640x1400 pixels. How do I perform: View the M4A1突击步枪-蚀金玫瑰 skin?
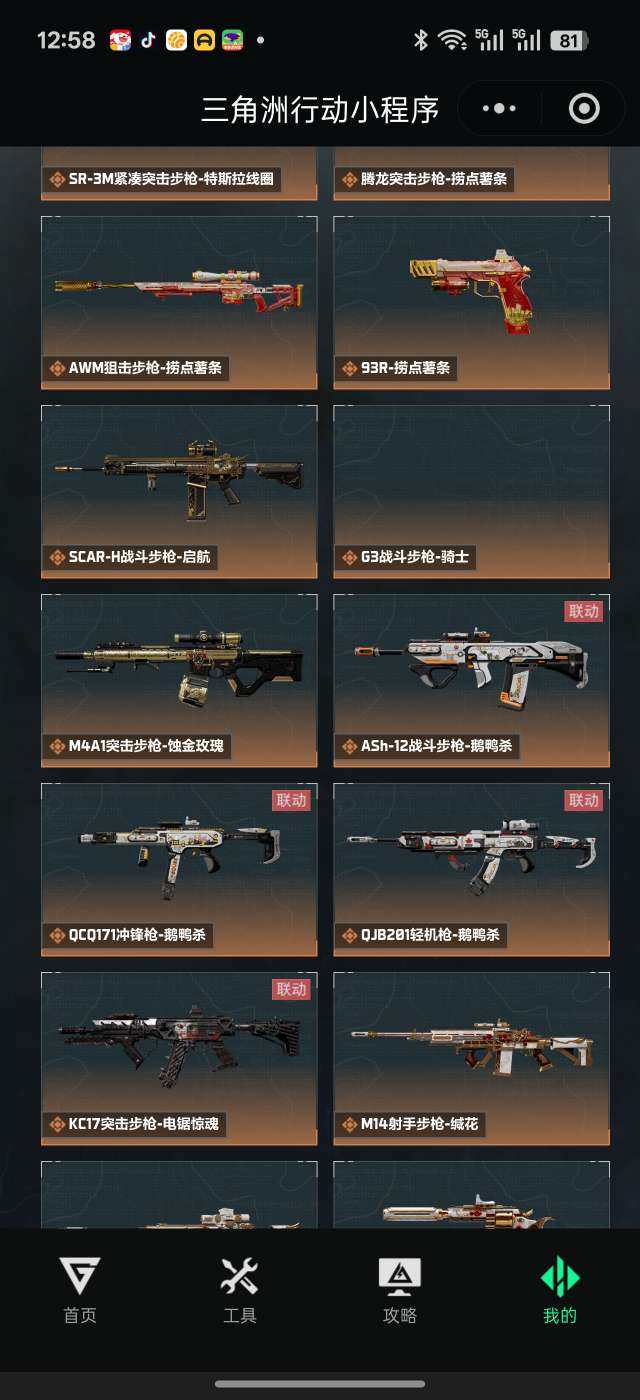point(179,680)
